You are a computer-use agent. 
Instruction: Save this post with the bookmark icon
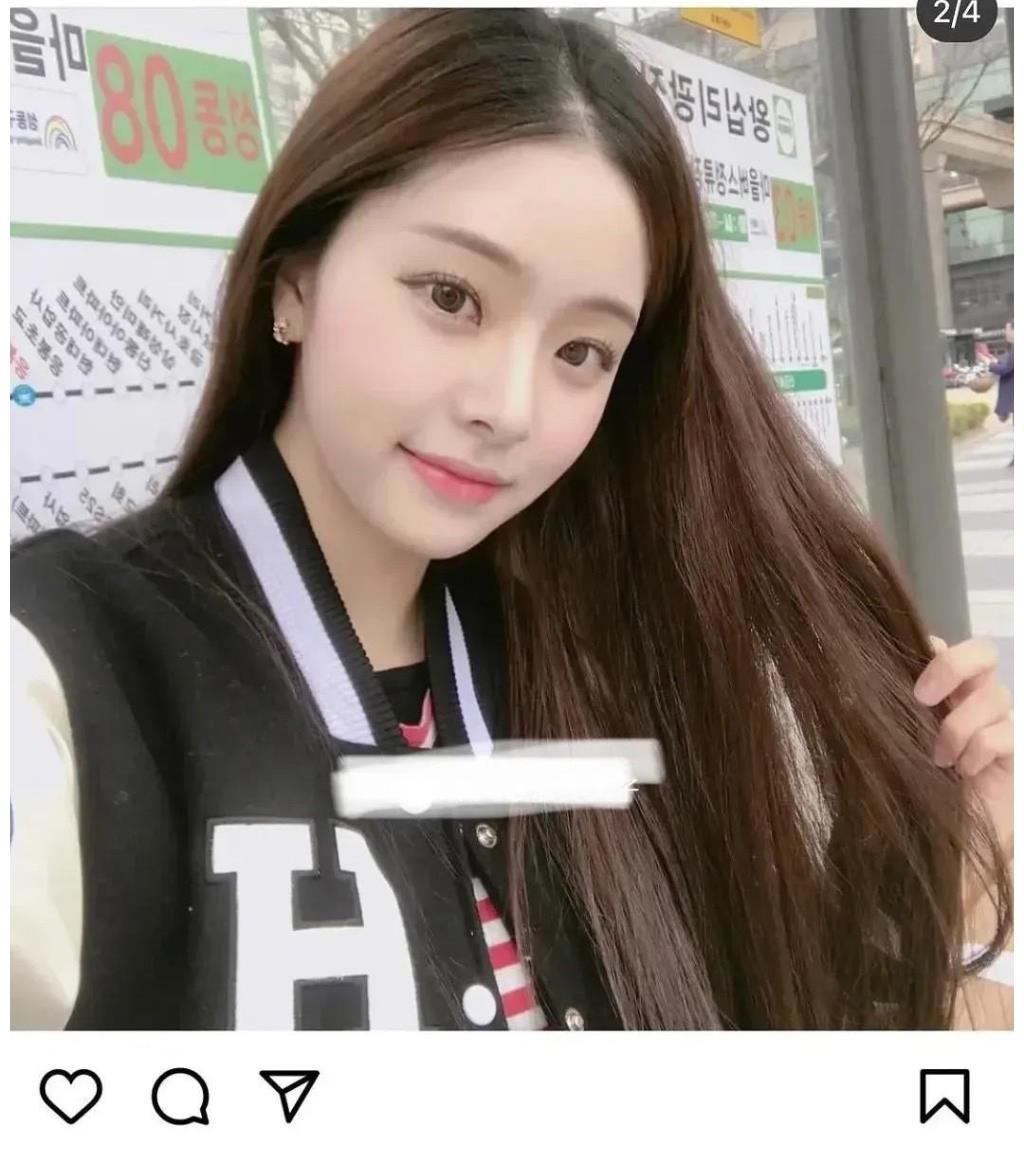[x=944, y=1096]
